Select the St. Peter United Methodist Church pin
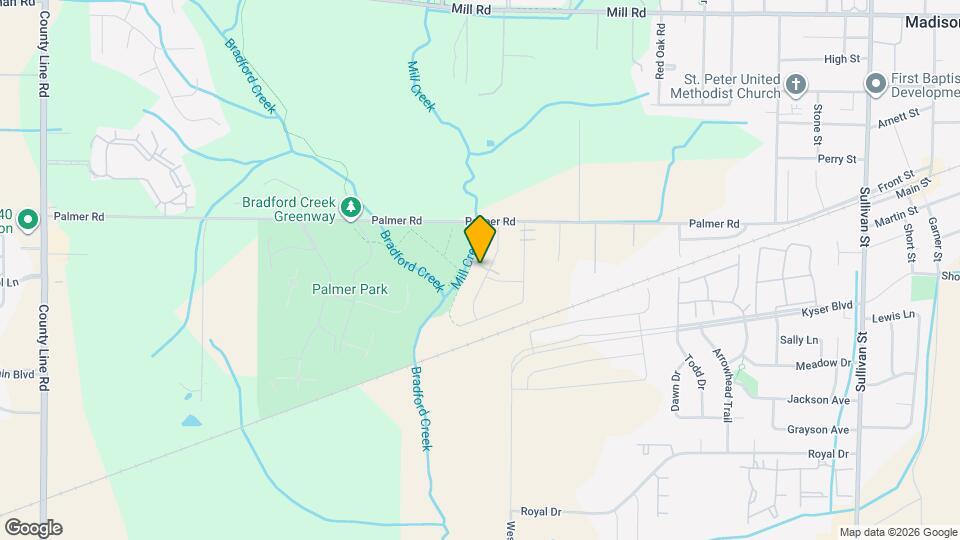Image resolution: width=960 pixels, height=540 pixels. click(796, 84)
